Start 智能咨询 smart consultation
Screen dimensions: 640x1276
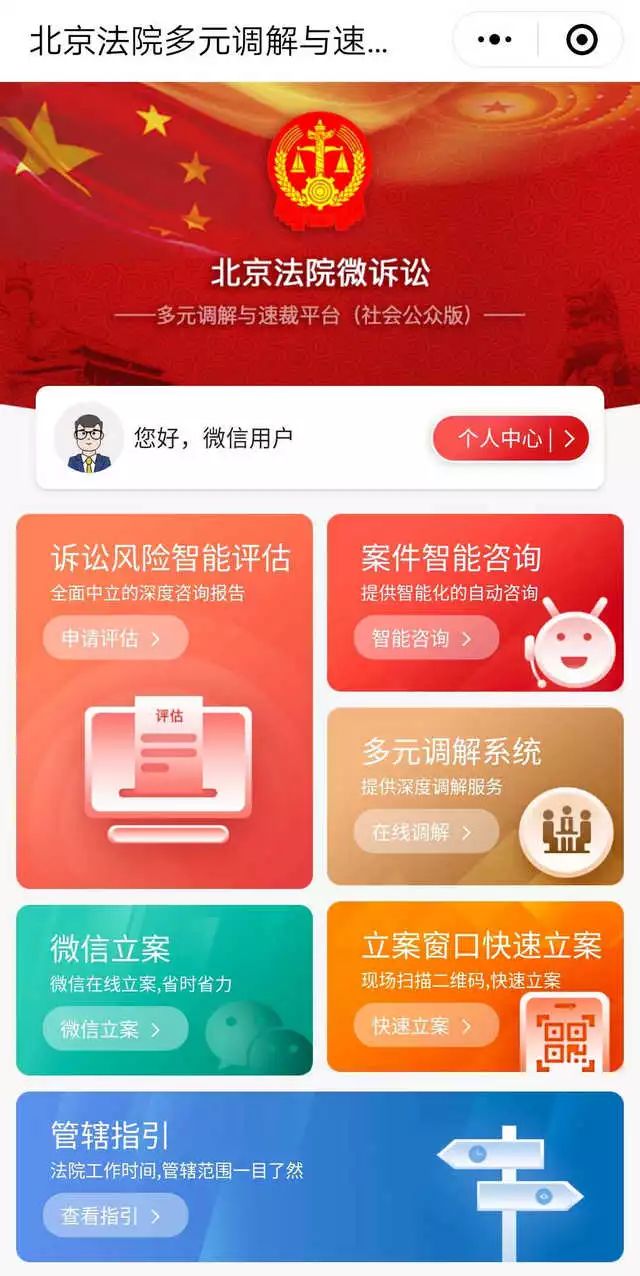click(x=426, y=638)
